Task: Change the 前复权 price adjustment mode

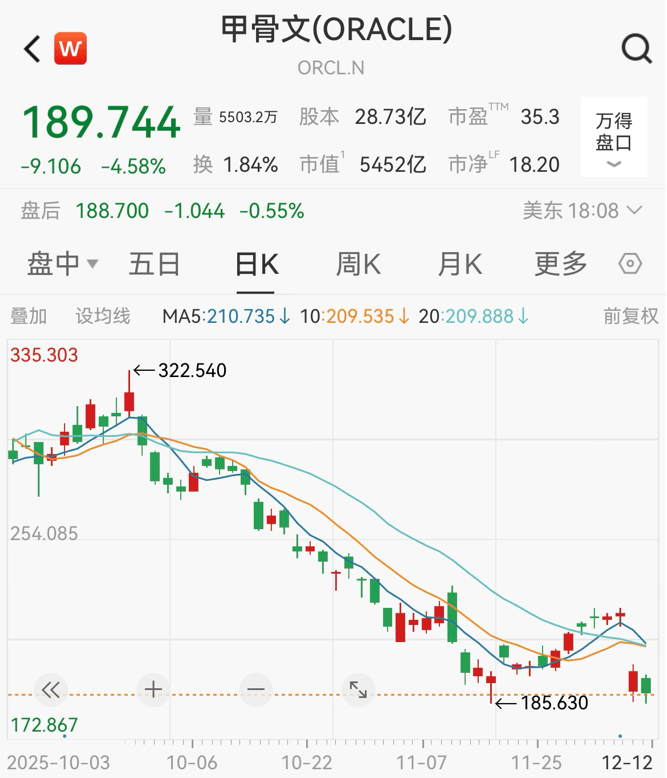Action: coord(631,316)
